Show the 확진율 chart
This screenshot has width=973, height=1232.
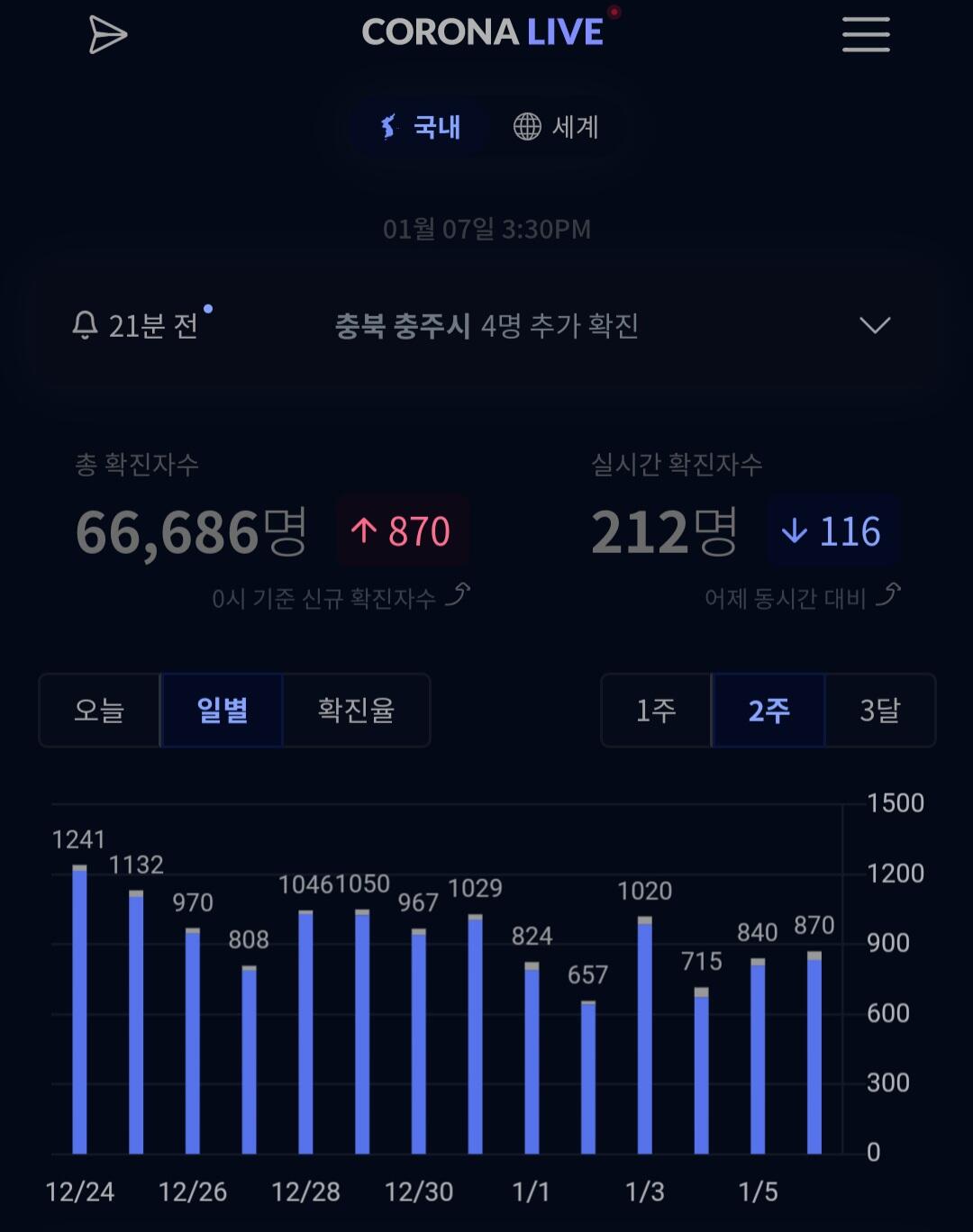click(x=356, y=711)
